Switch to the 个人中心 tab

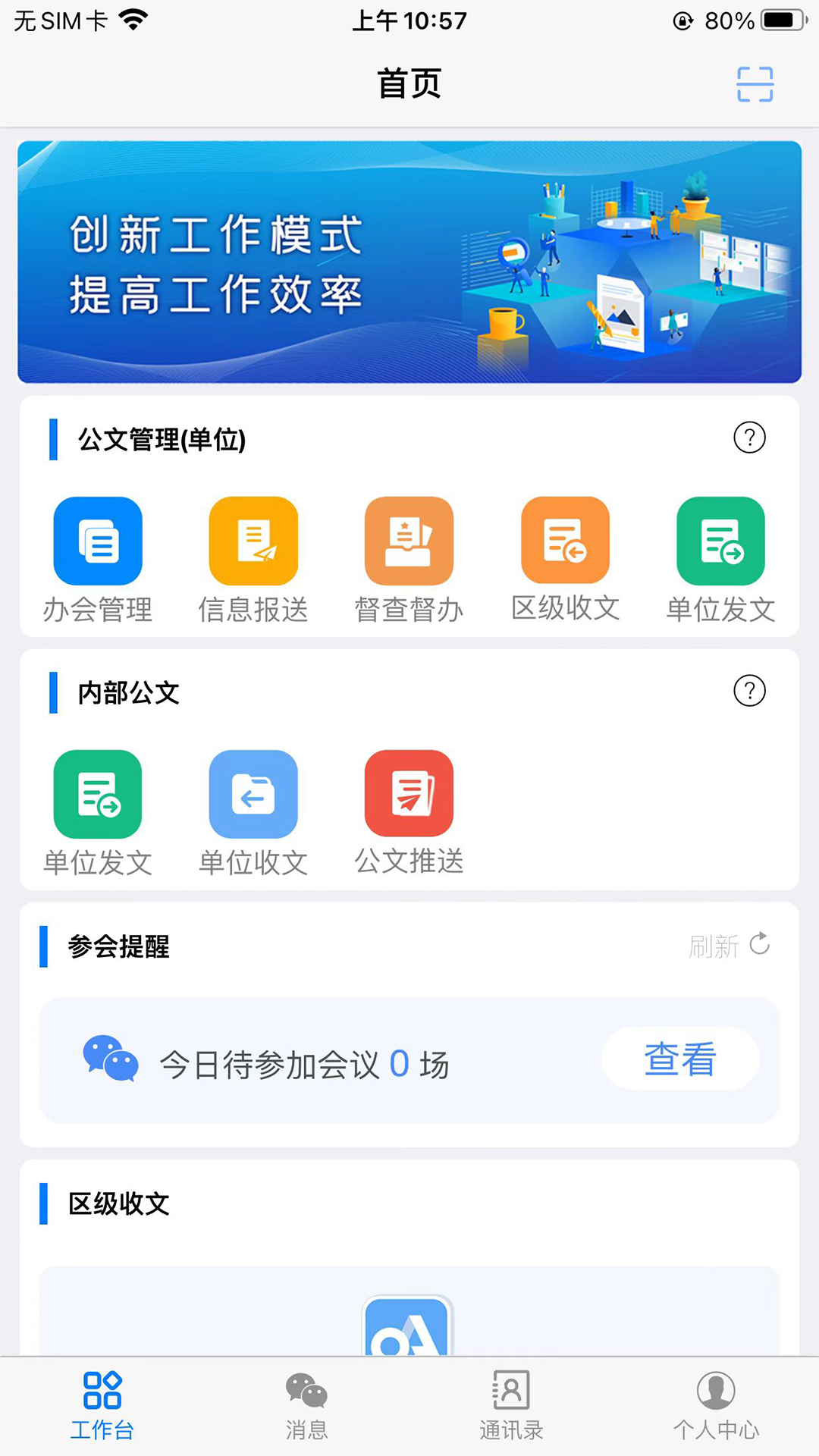(x=716, y=1405)
